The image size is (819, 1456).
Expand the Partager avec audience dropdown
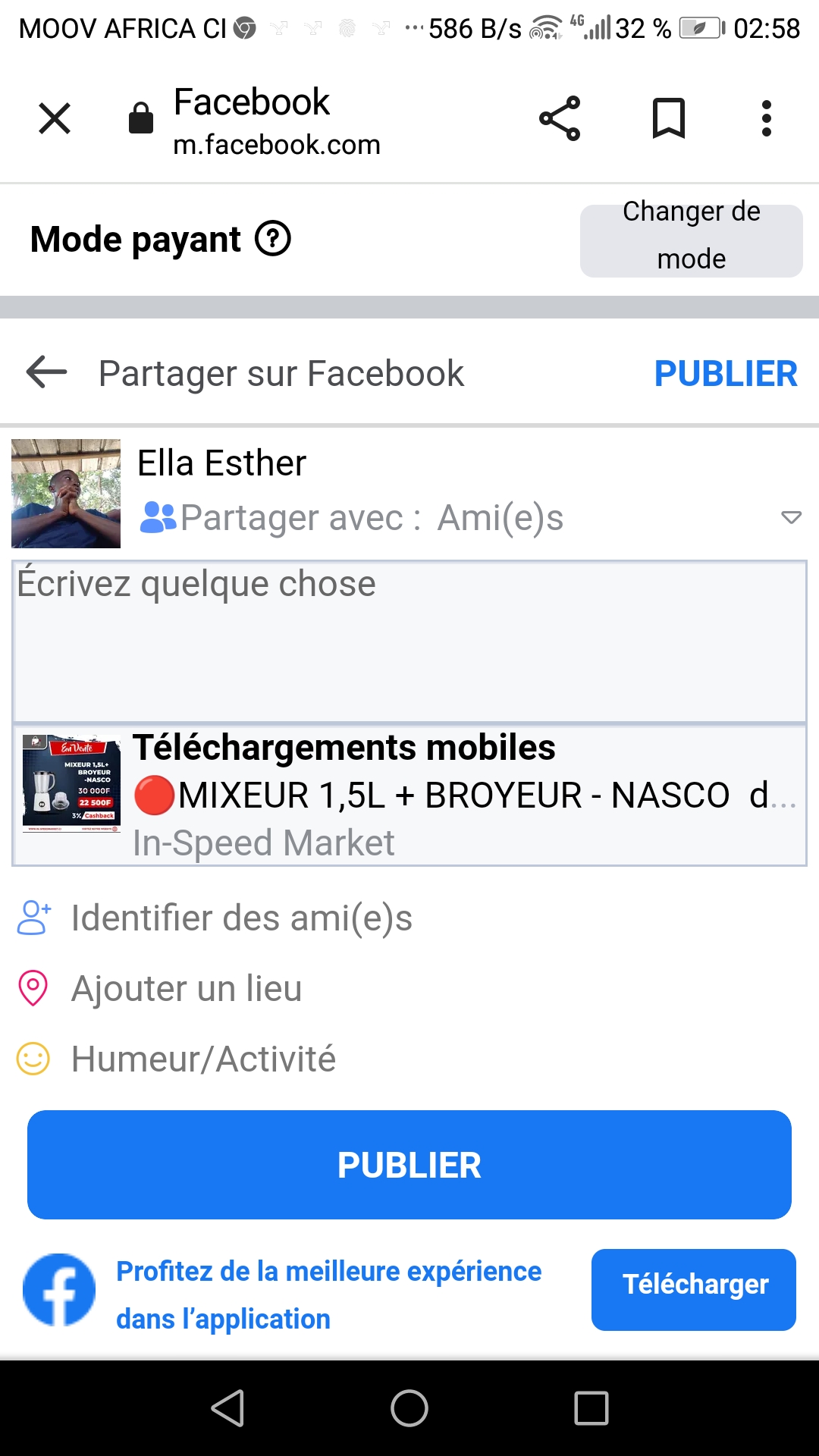click(791, 518)
